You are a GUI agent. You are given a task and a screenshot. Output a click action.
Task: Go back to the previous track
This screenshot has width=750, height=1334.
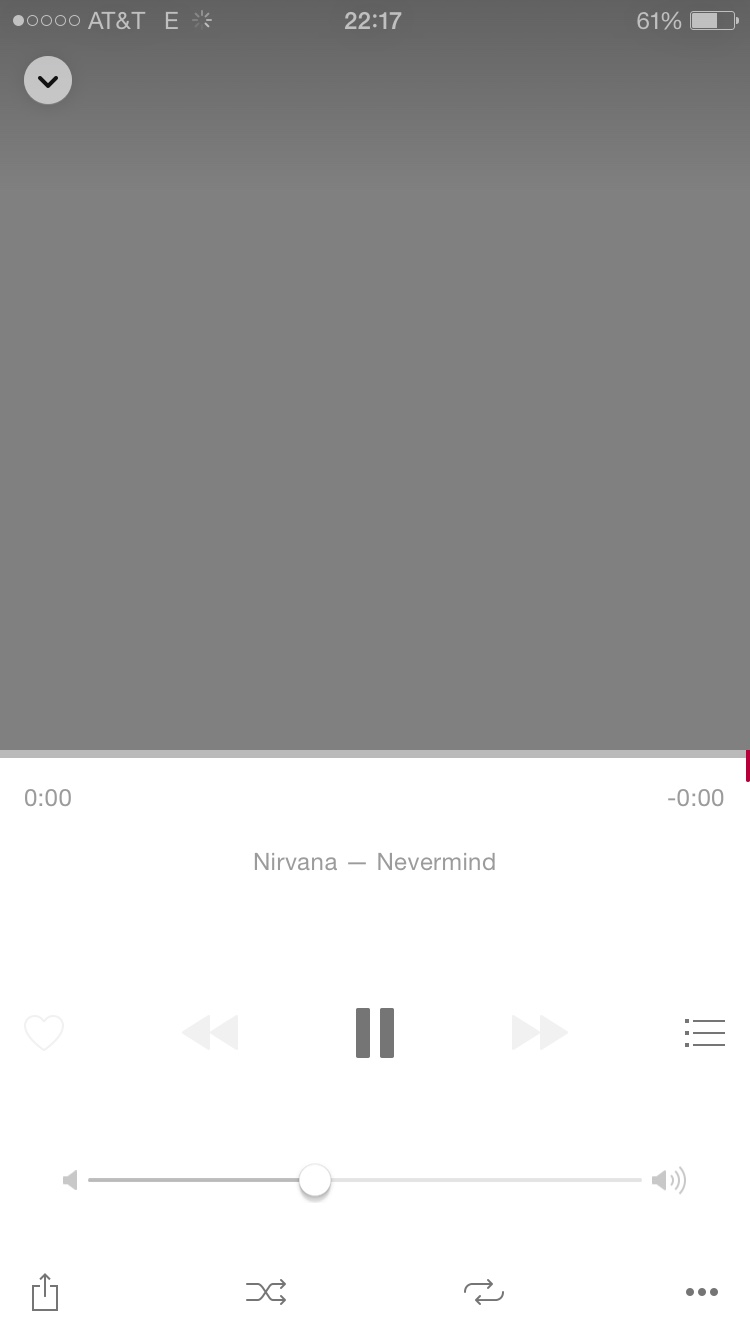(210, 1032)
